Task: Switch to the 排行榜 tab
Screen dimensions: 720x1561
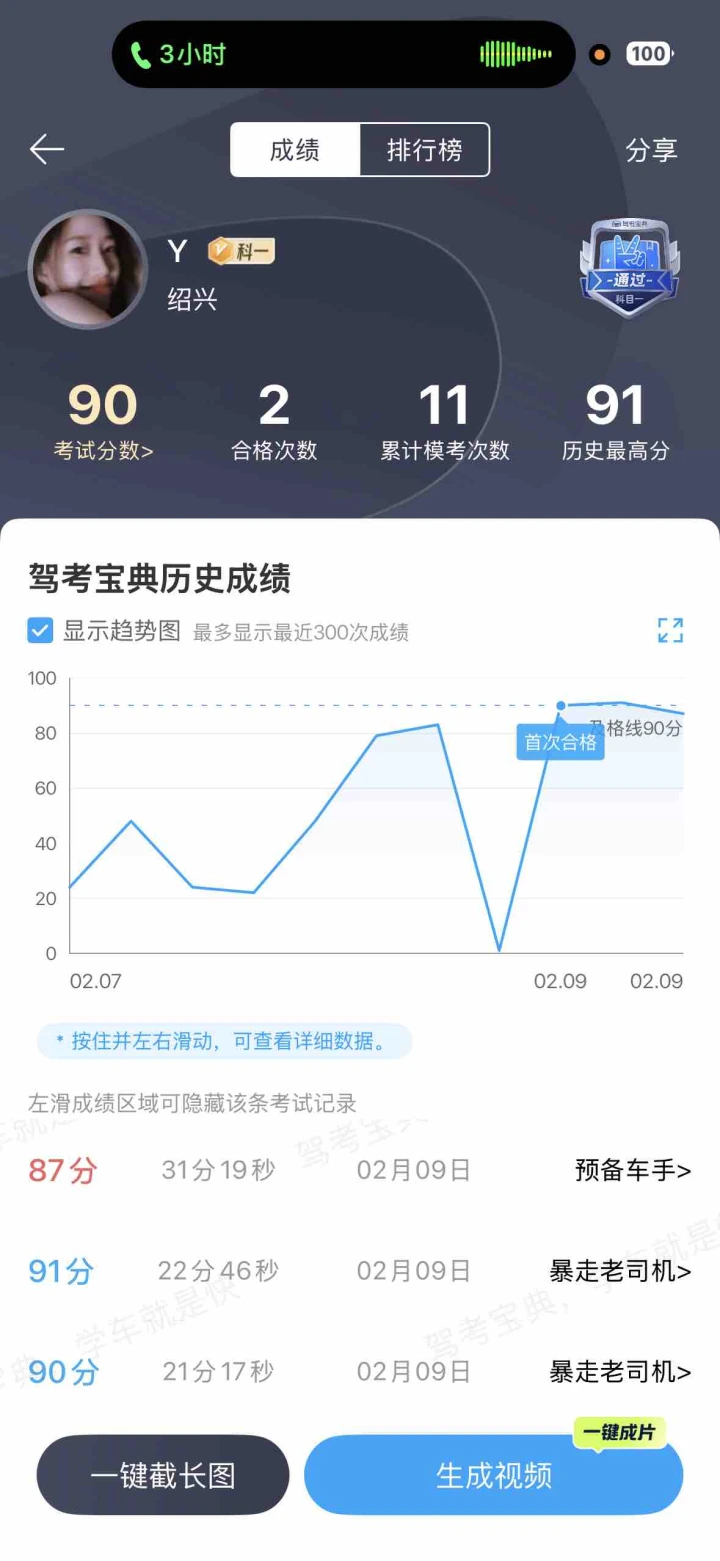Action: [x=424, y=150]
